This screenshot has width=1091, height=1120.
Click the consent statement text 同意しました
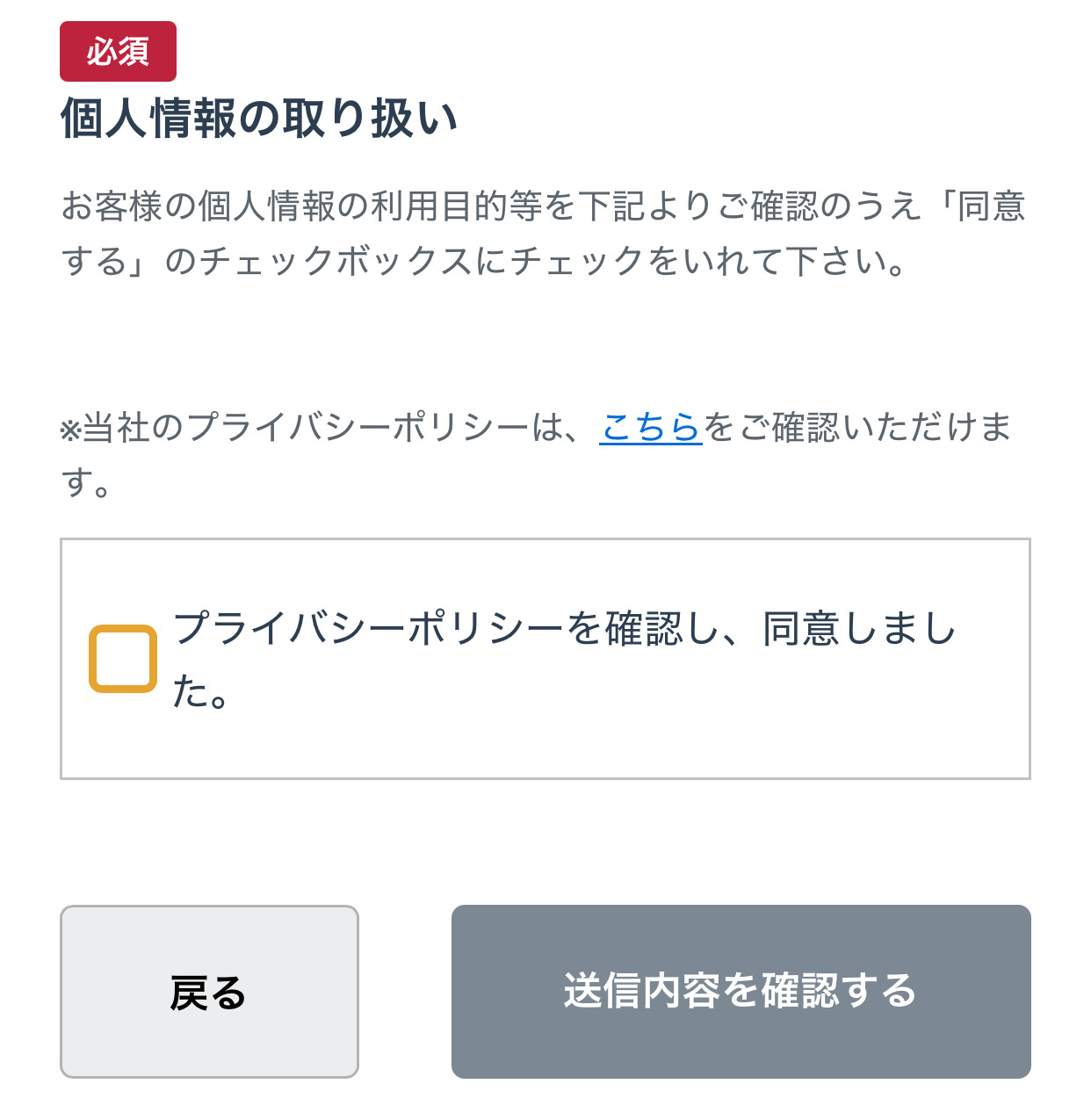coord(562,659)
